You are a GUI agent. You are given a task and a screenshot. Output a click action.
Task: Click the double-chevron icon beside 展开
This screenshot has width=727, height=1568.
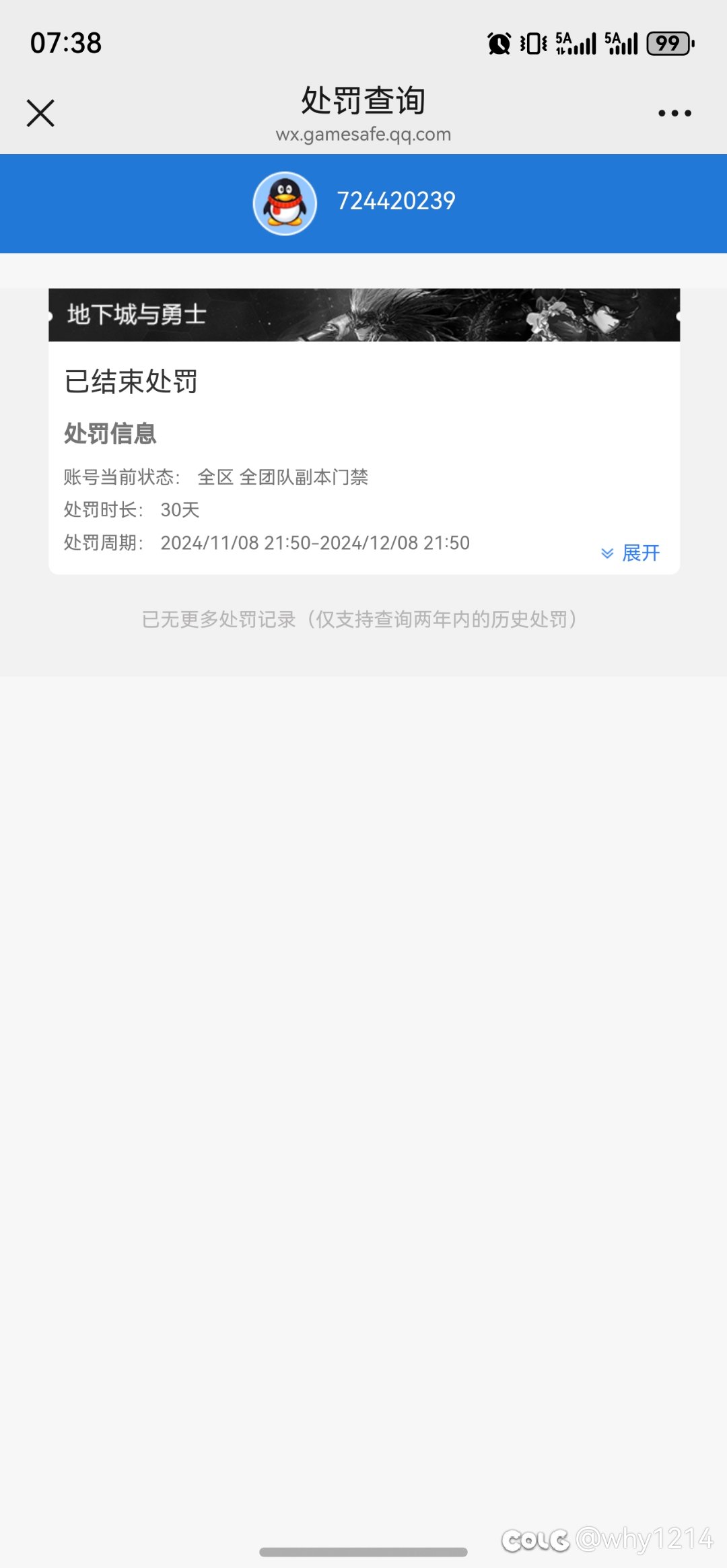(x=608, y=553)
